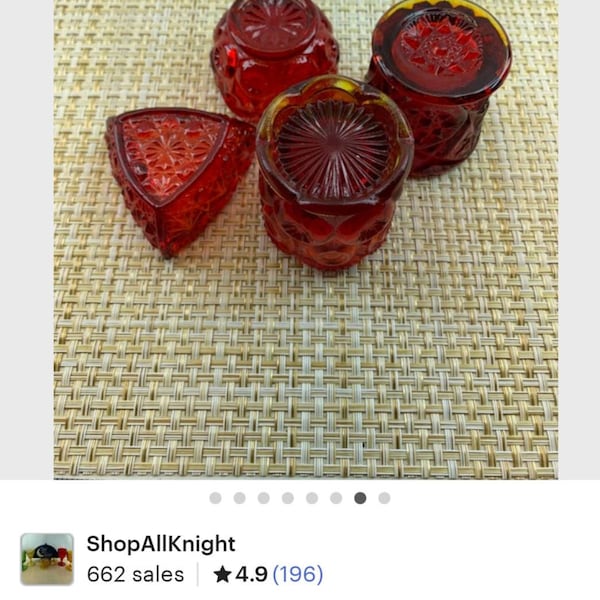The height and width of the screenshot is (600, 600).
Task: Open the ShopAllKnight shop name
Action: pos(161,544)
